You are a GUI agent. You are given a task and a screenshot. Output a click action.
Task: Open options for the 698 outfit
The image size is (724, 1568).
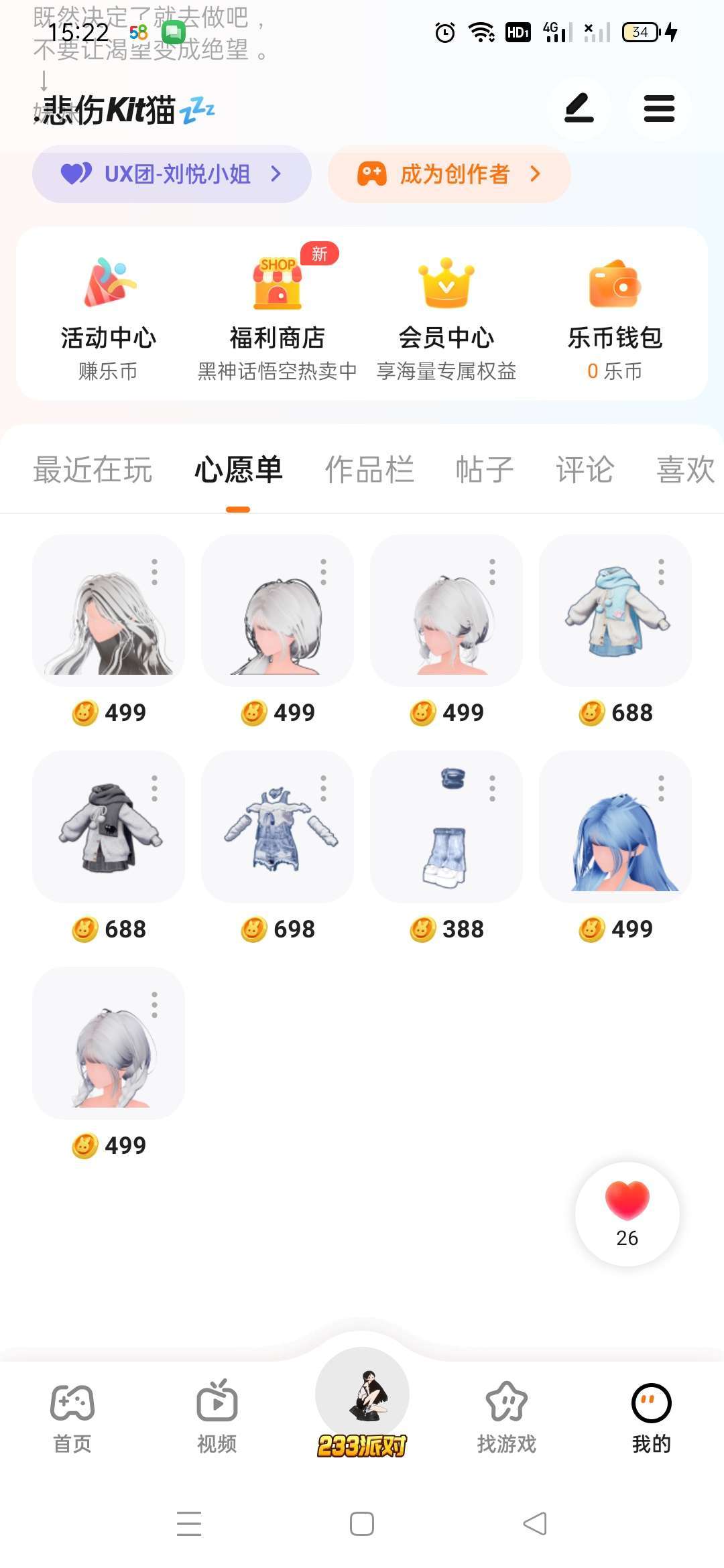[x=323, y=789]
